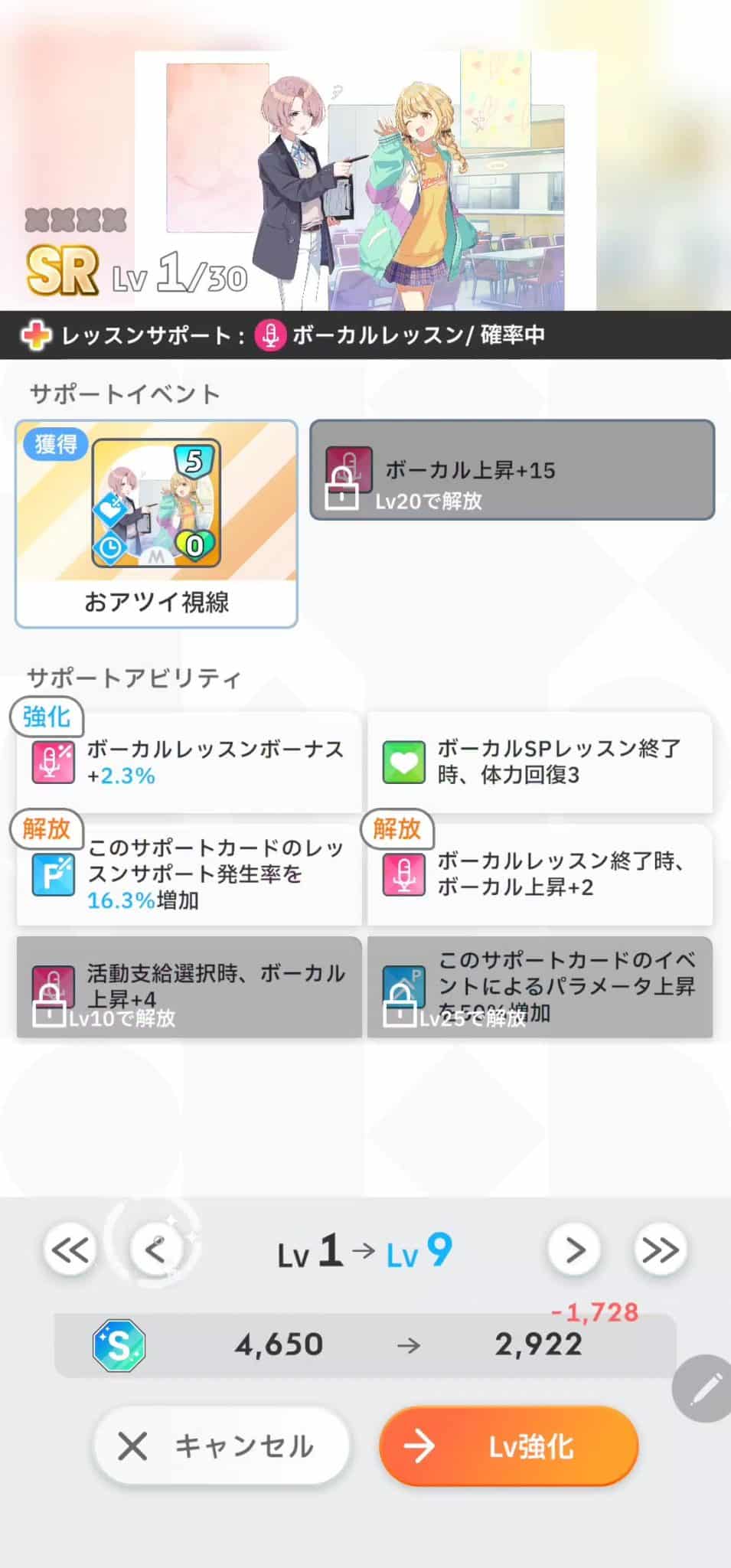Tap the Lv強化 button to confirm
Screen dimensions: 731x1568
[508, 1446]
